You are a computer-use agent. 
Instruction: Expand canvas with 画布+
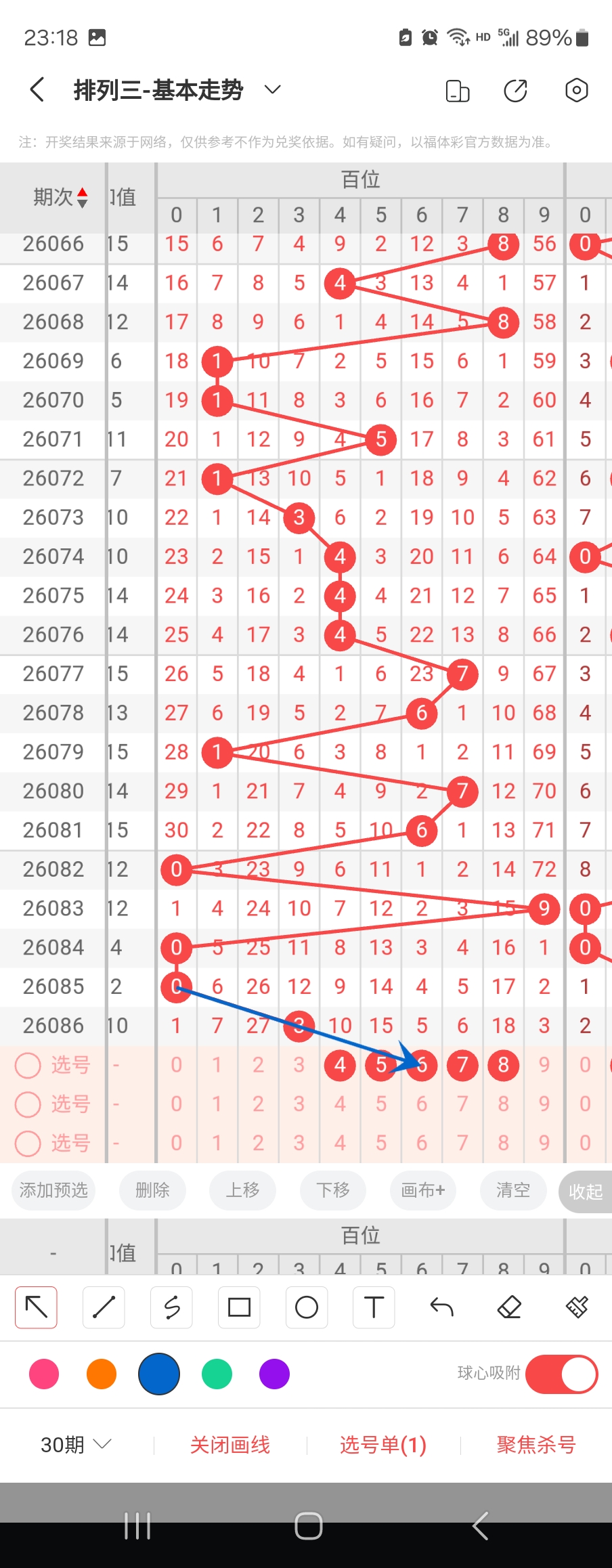click(422, 1190)
